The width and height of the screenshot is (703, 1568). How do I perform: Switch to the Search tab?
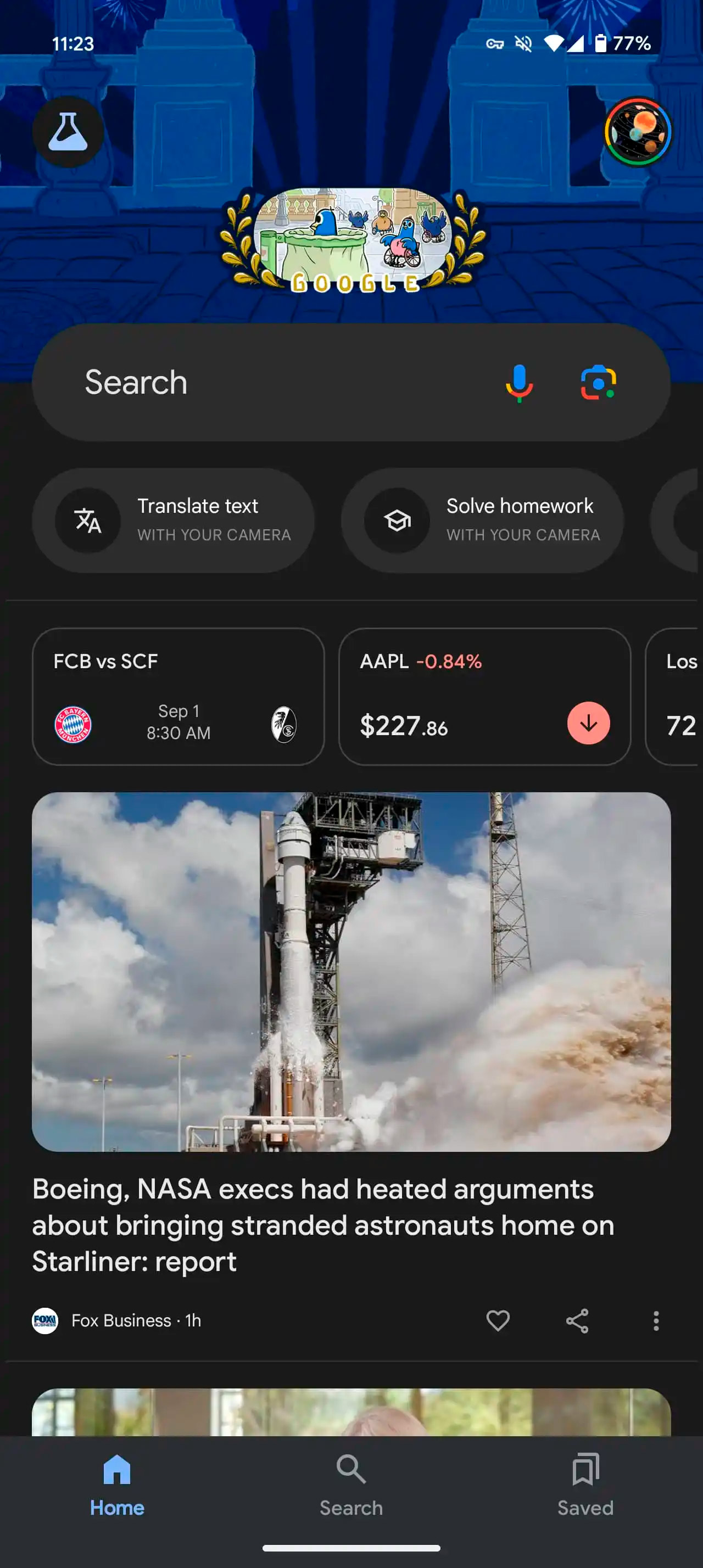tap(351, 1485)
